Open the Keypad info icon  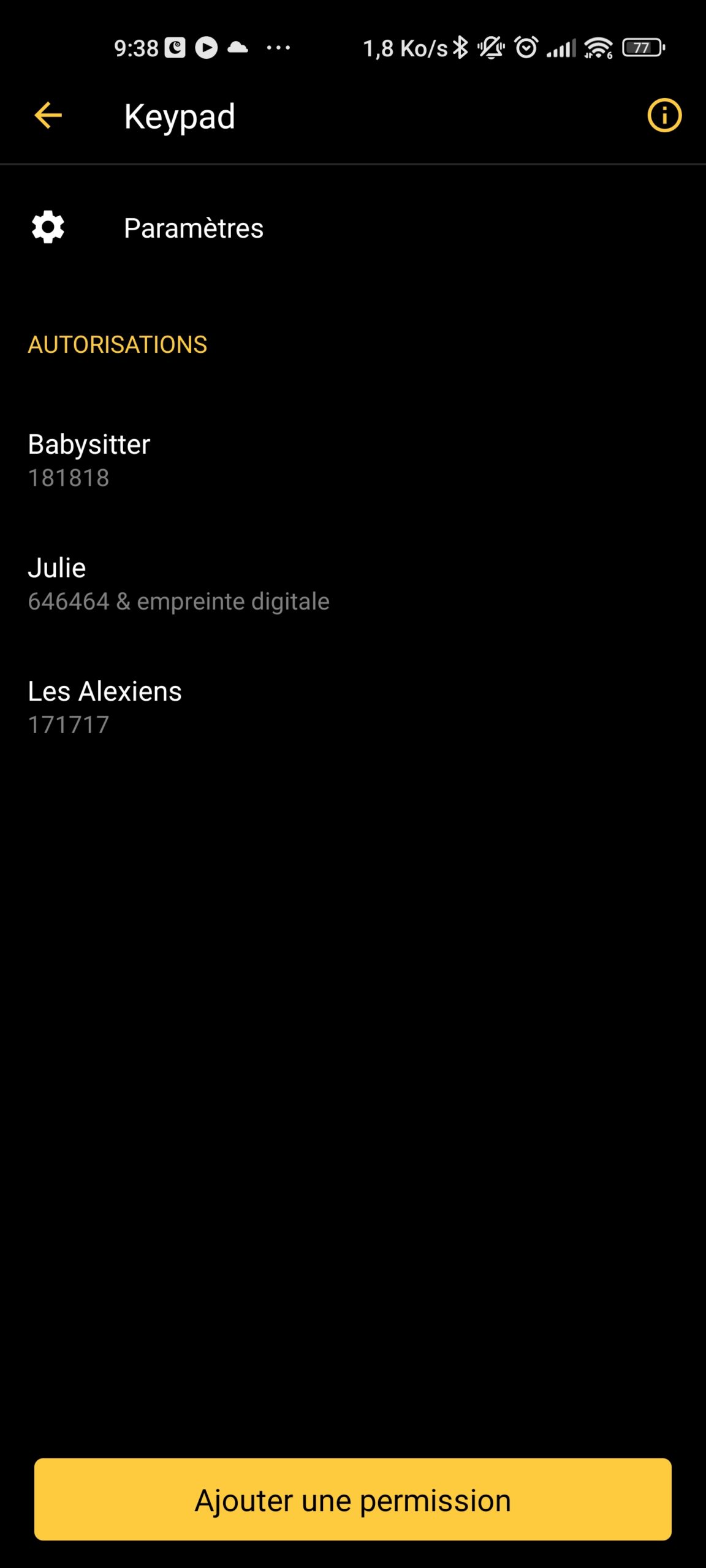click(x=664, y=115)
